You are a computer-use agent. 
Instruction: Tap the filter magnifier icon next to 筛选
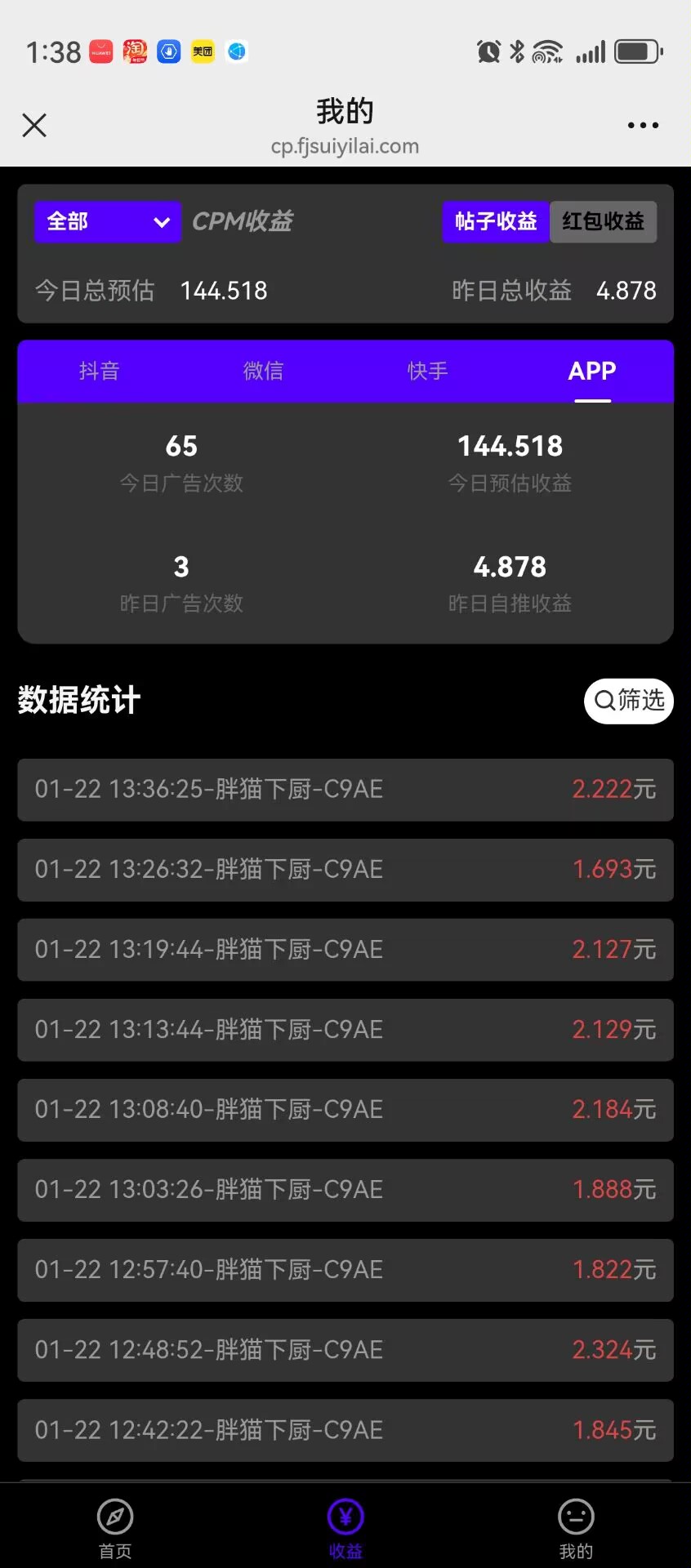pos(604,701)
